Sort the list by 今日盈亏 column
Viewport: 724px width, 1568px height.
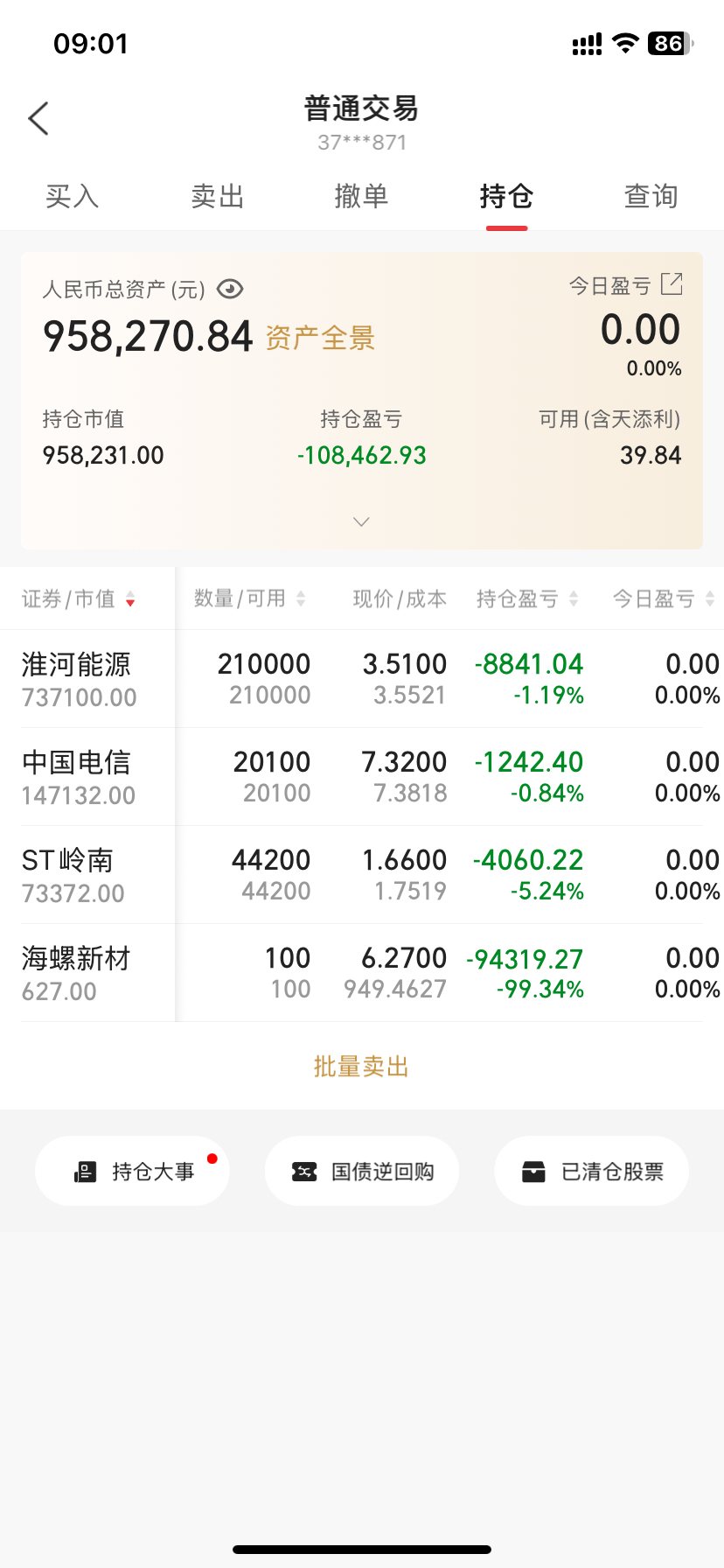(664, 598)
